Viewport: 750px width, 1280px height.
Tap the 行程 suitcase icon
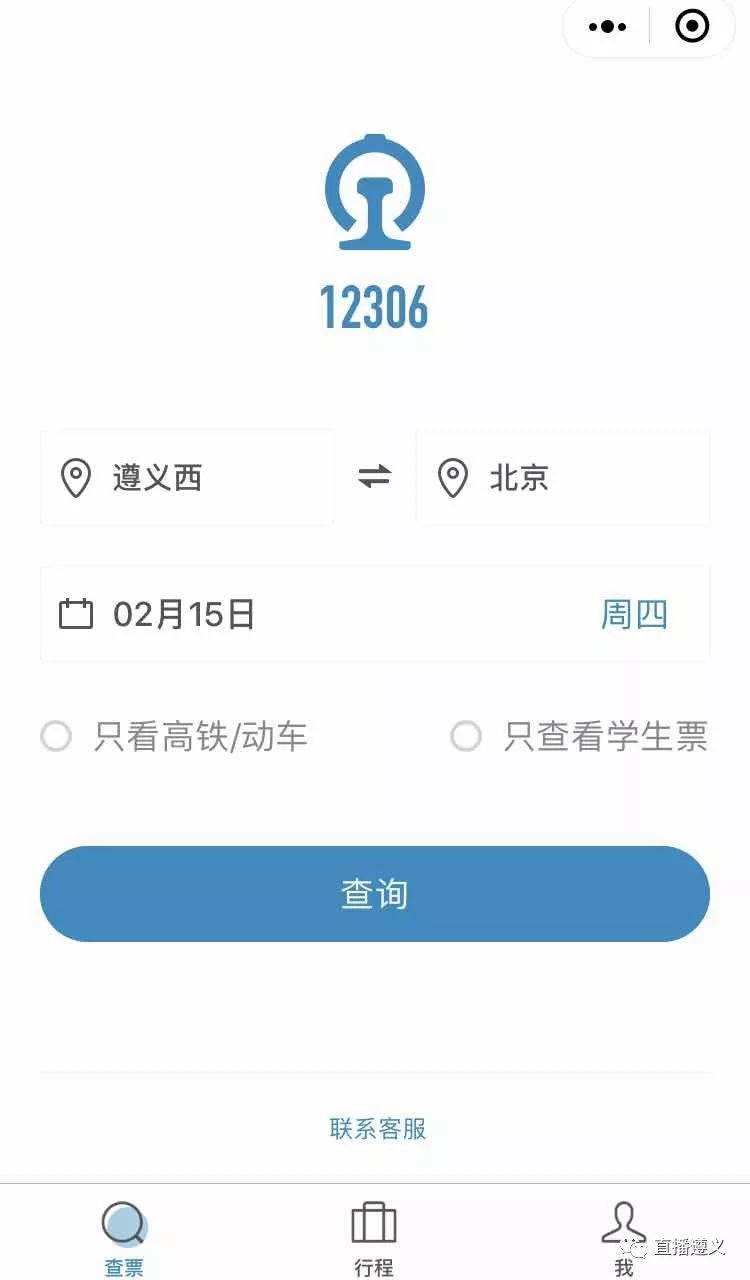374,1222
